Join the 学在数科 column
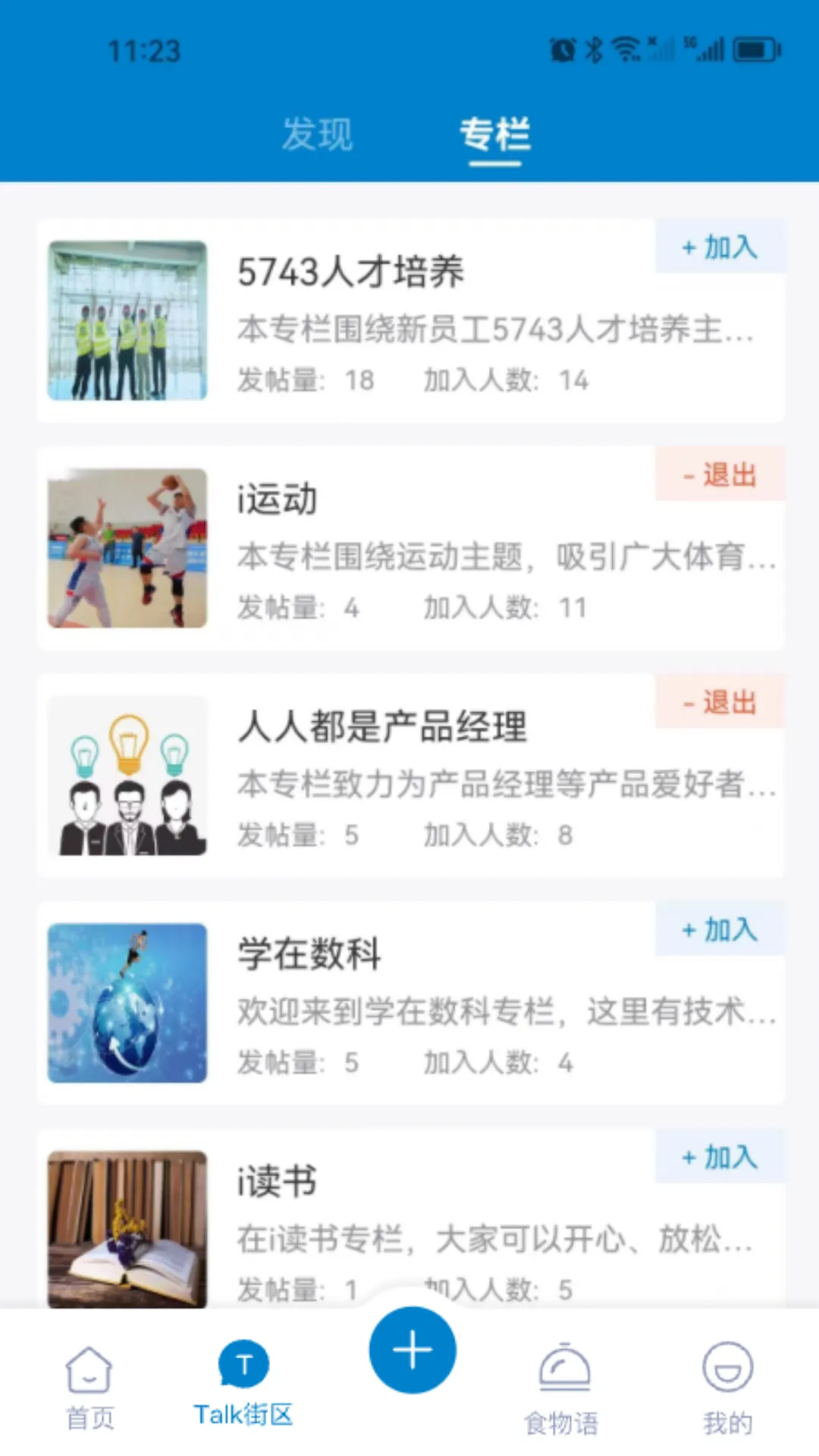Viewport: 819px width, 1456px height. (719, 930)
